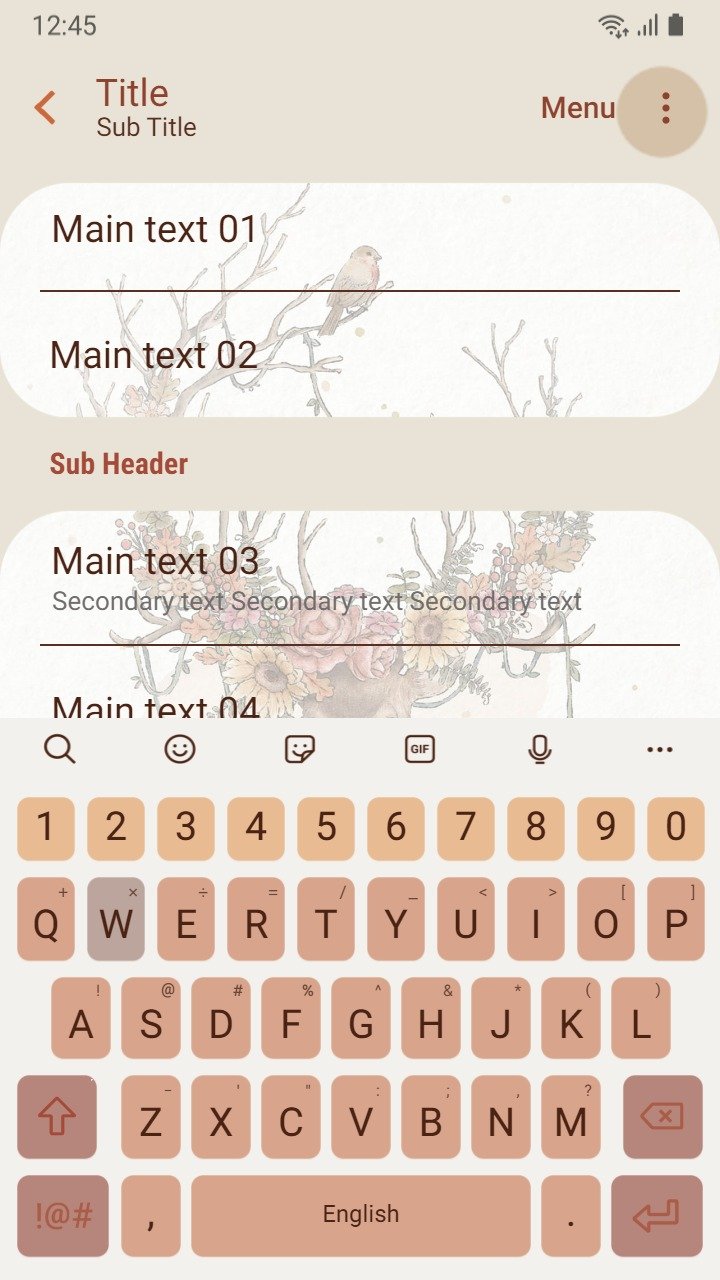The height and width of the screenshot is (1280, 720).
Task: Select the Main text 04 row
Action: click(x=360, y=702)
